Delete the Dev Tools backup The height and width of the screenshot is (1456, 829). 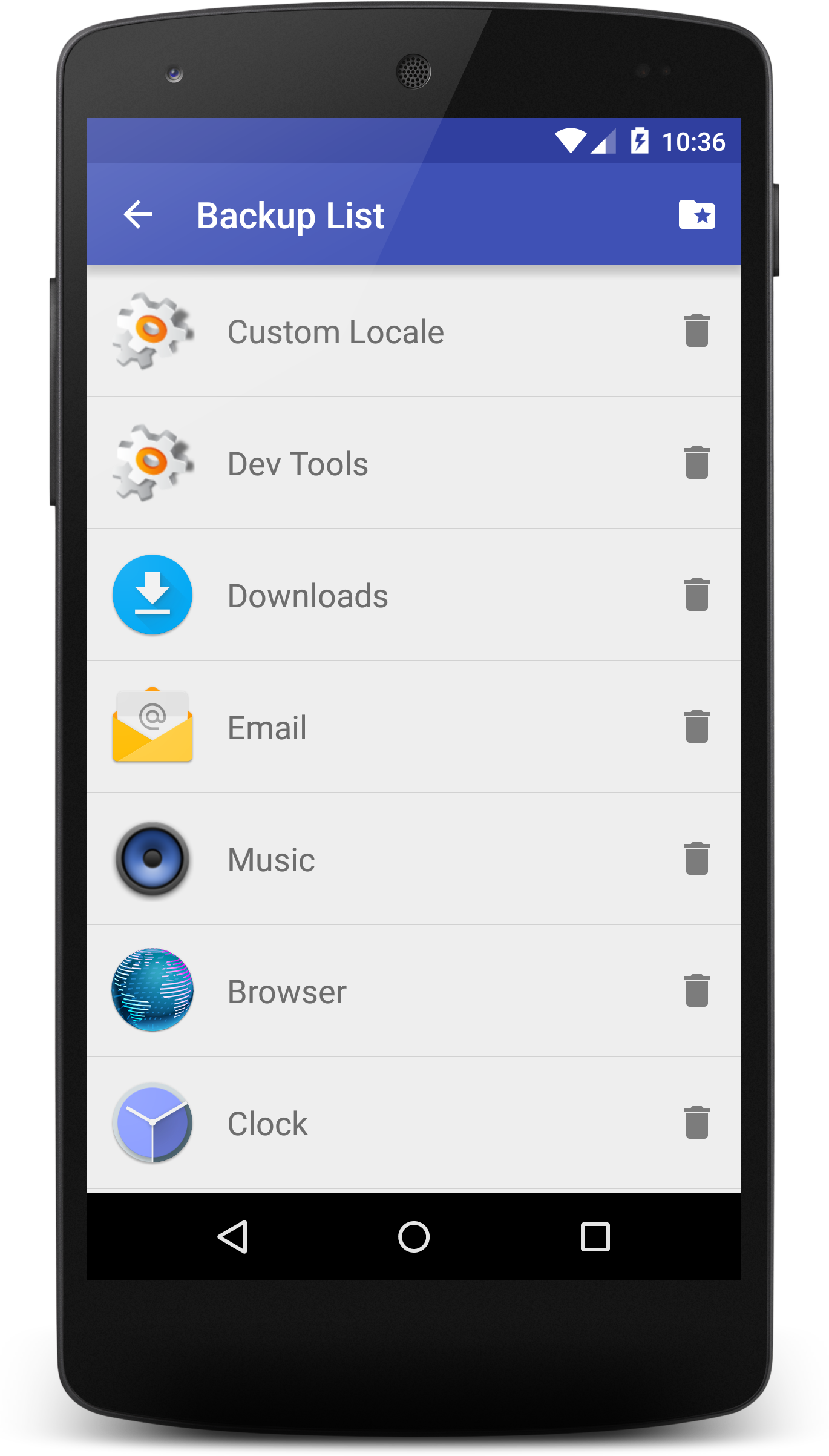(696, 463)
